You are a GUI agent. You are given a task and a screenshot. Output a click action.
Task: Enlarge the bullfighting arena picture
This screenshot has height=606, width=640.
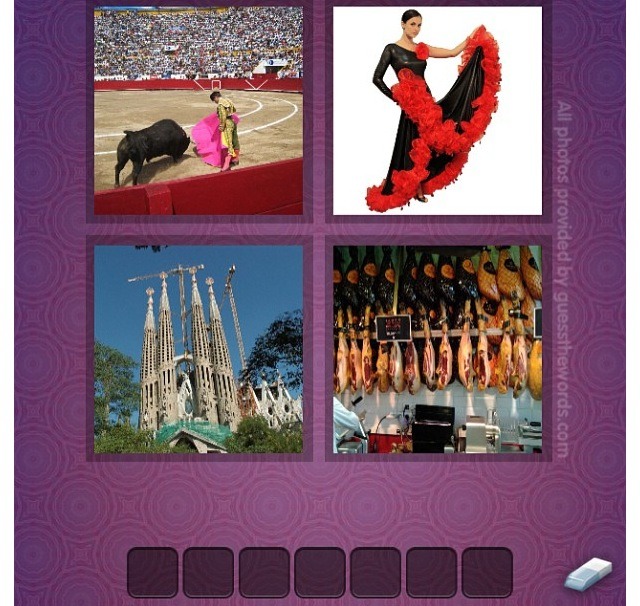[198, 111]
